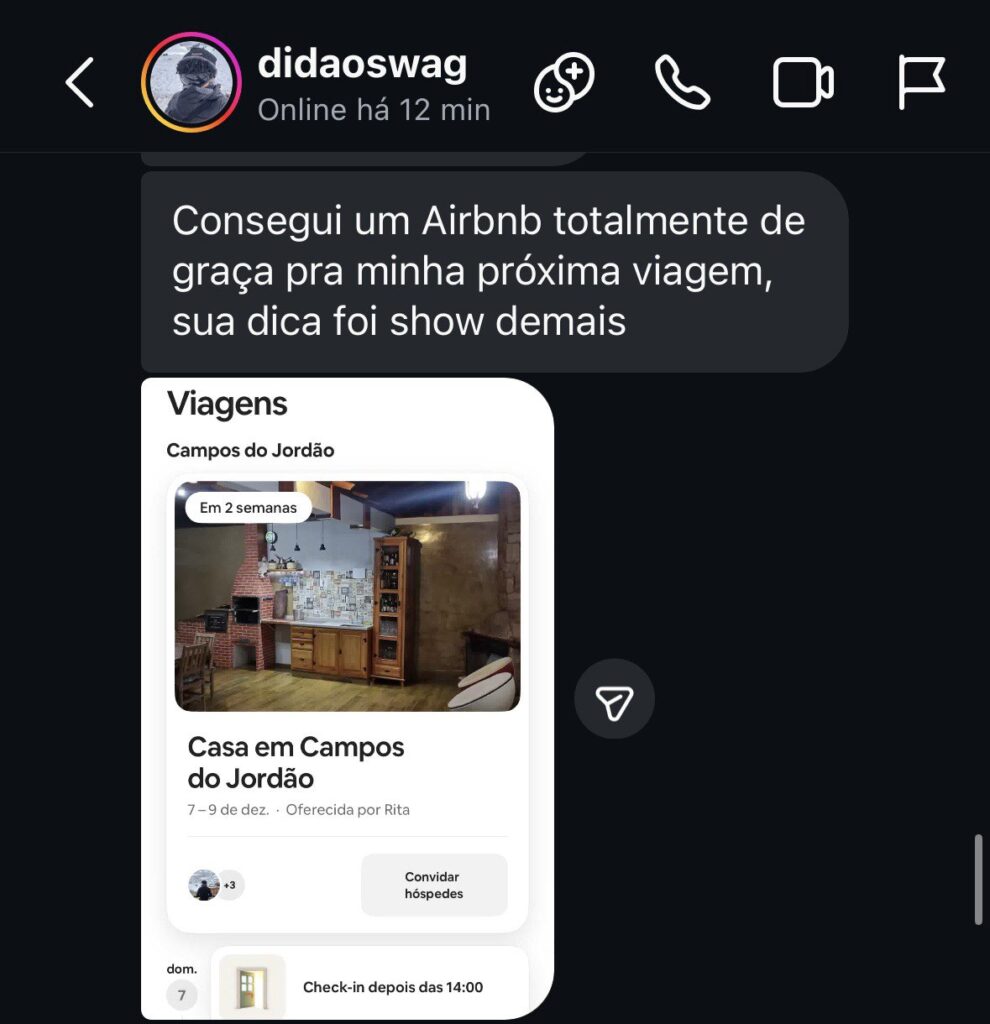Go back to the messages list
The height and width of the screenshot is (1024, 990).
(80, 82)
